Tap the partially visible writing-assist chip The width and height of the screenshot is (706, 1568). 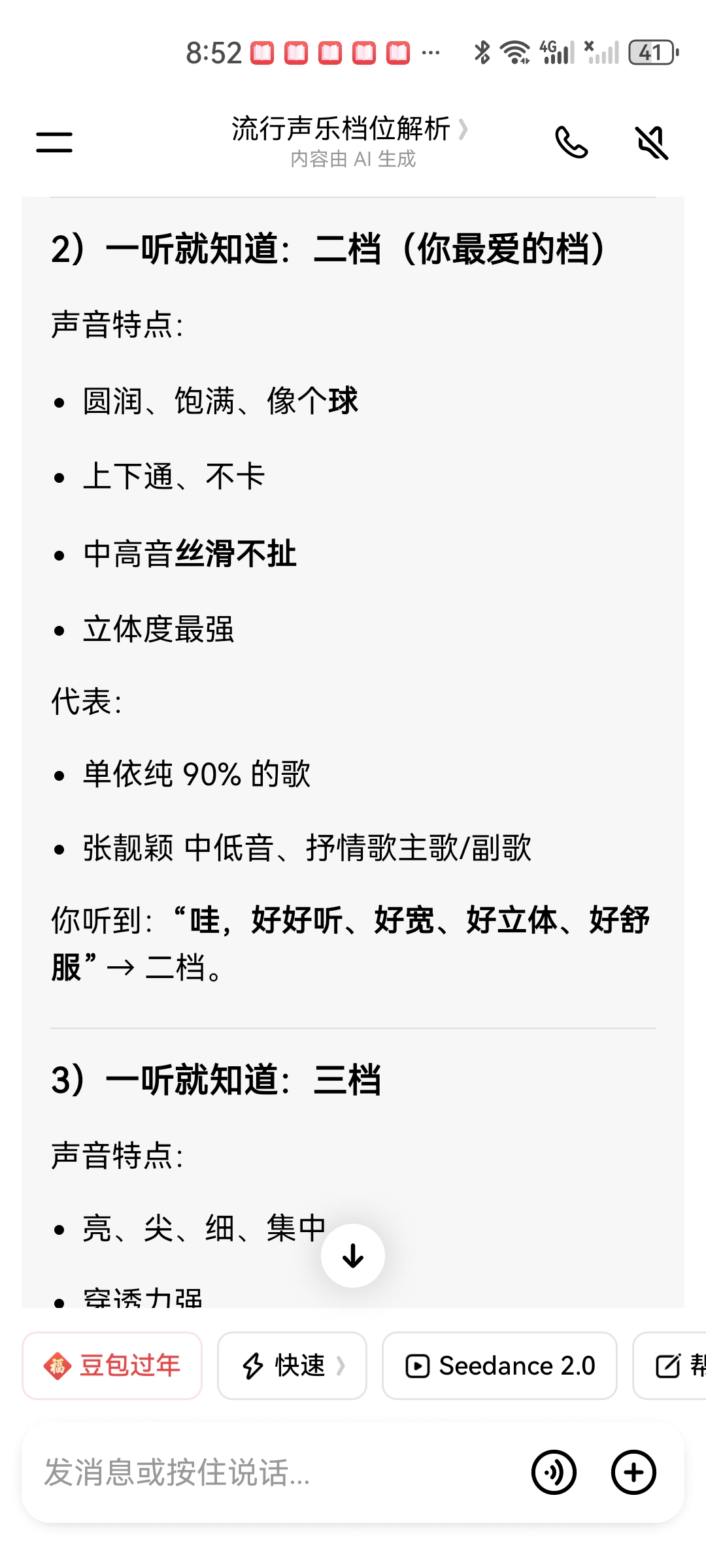(x=671, y=1365)
